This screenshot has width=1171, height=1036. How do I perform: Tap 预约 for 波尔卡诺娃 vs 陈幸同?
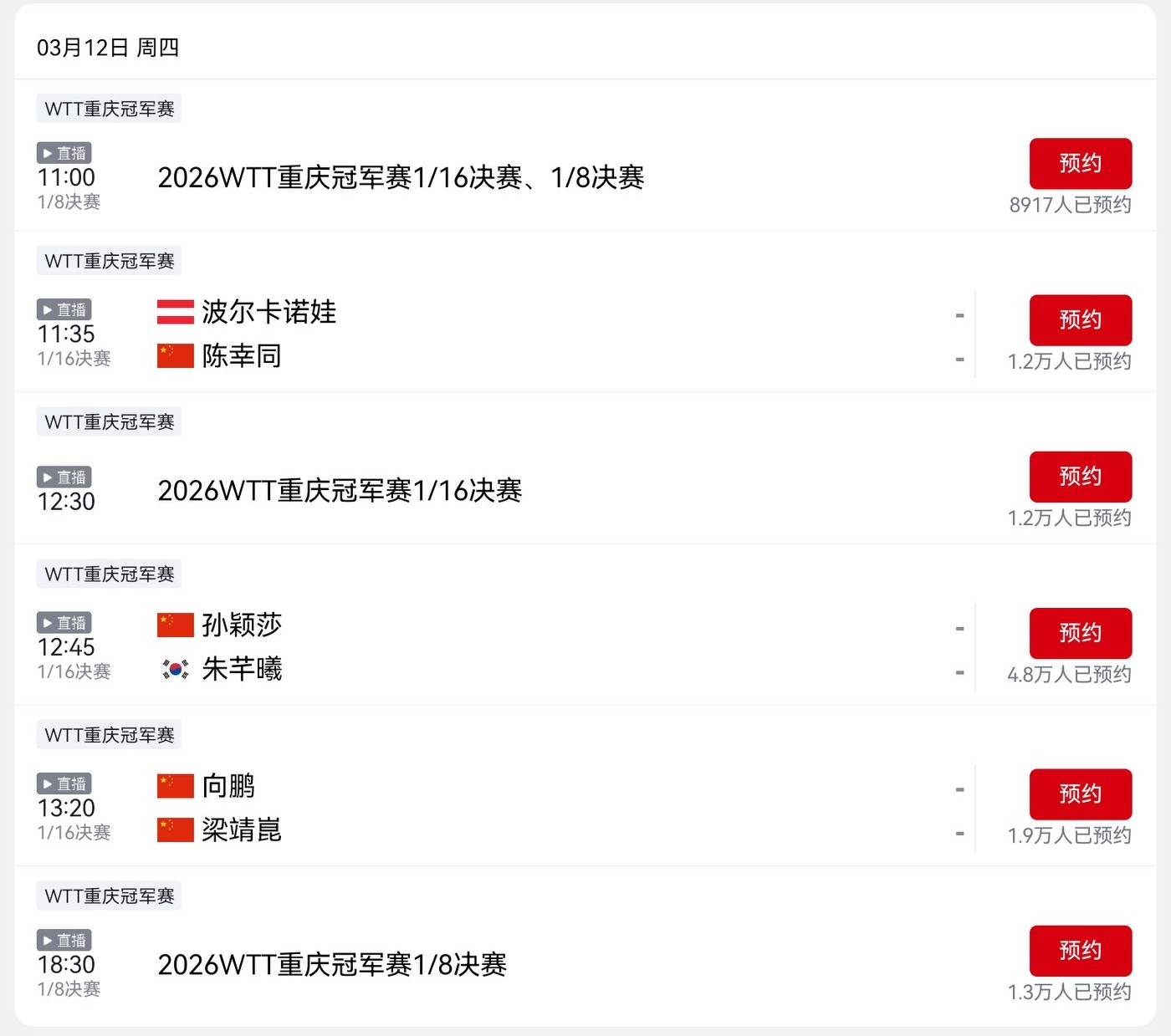pos(1080,319)
